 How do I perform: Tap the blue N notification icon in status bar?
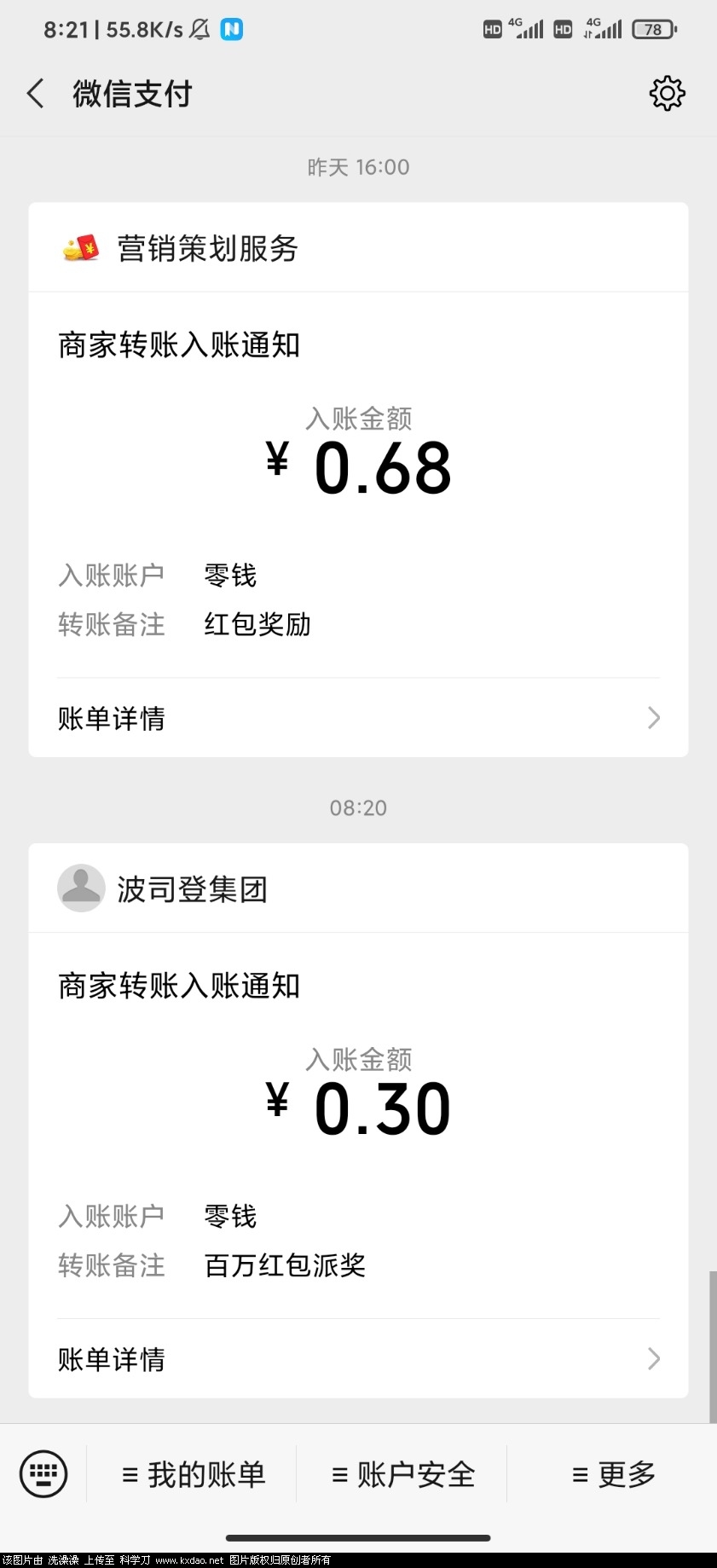click(228, 28)
